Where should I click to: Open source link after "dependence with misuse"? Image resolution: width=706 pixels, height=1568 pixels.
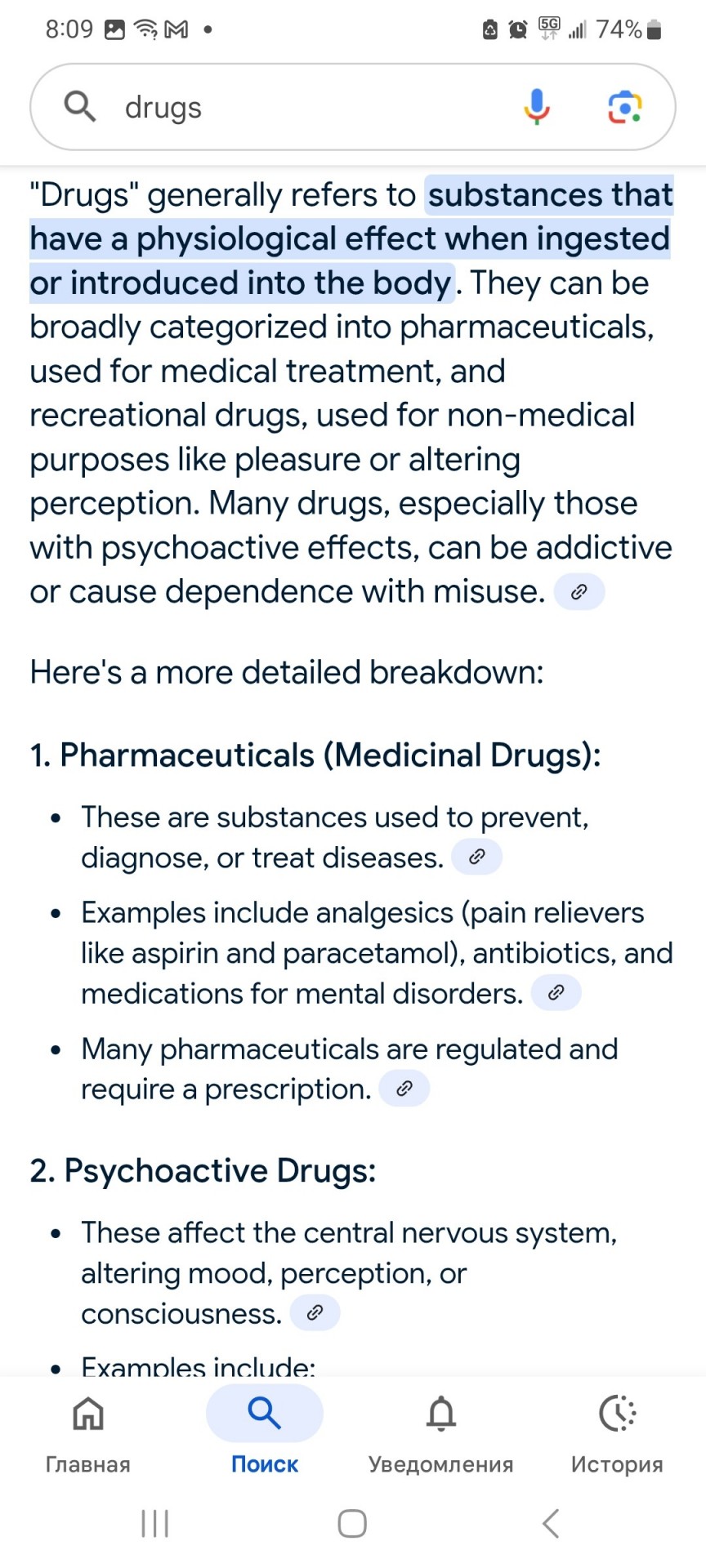point(579,592)
